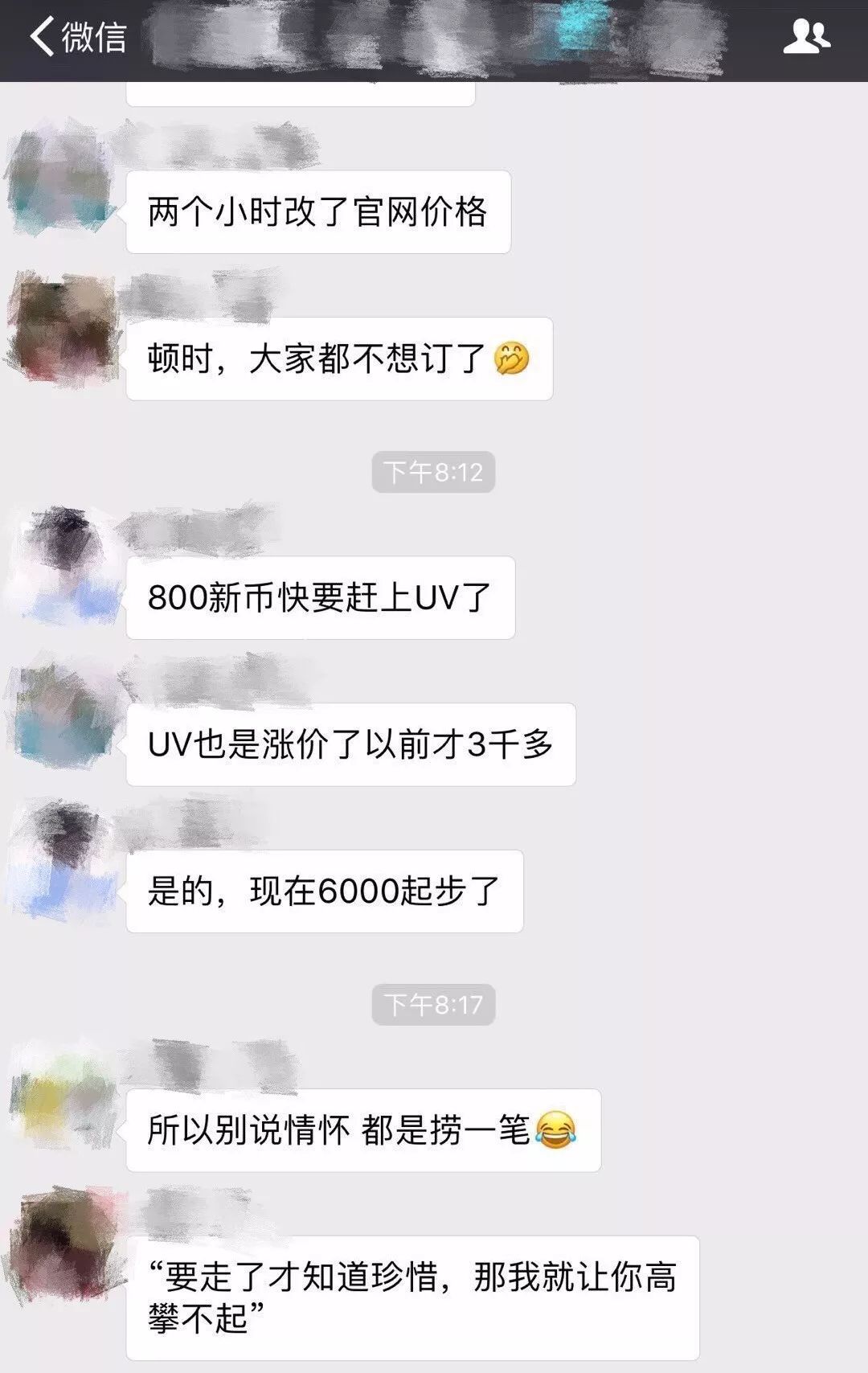Go back to the 微信 chat list

pyautogui.click(x=78, y=37)
